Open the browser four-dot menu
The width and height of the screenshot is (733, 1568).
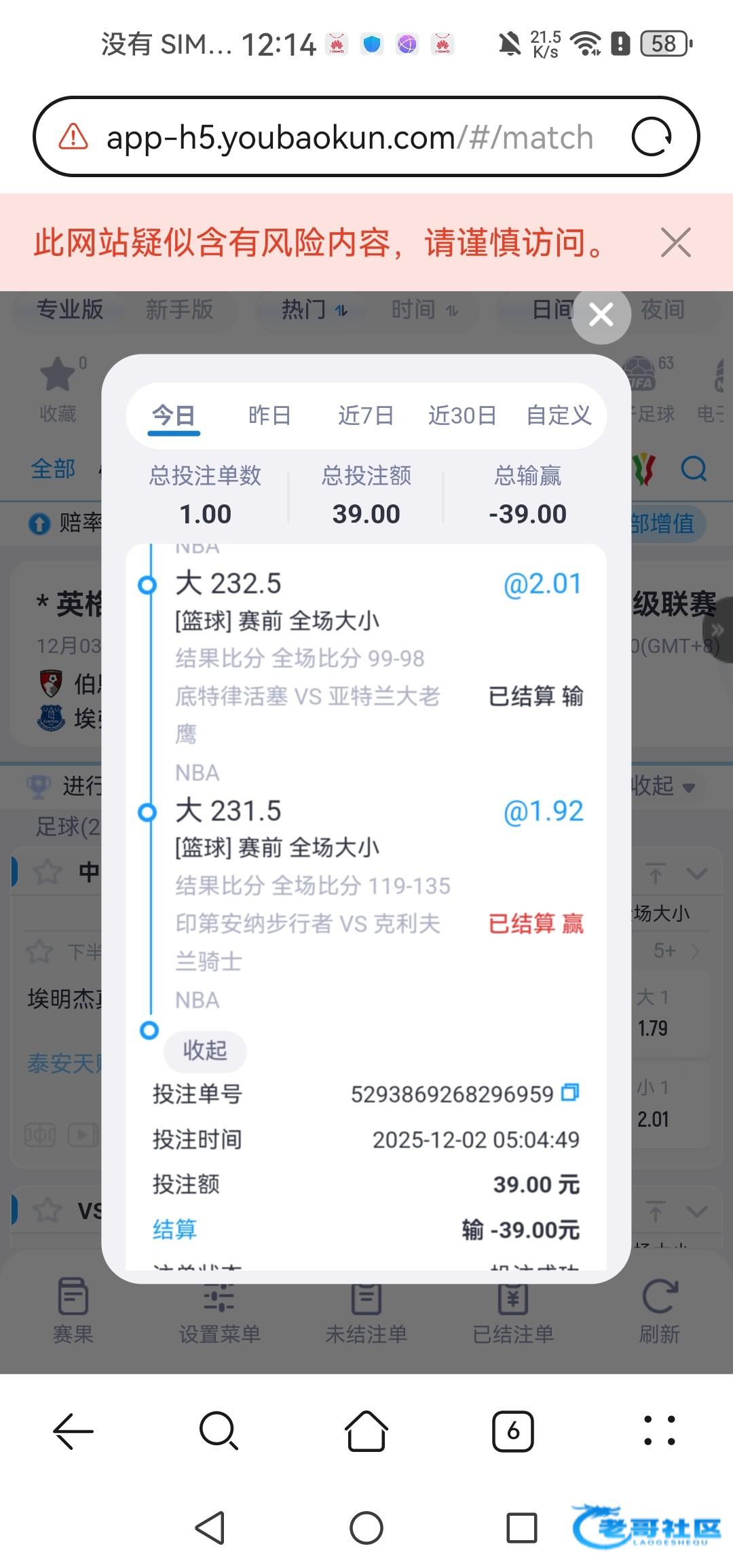[659, 1431]
